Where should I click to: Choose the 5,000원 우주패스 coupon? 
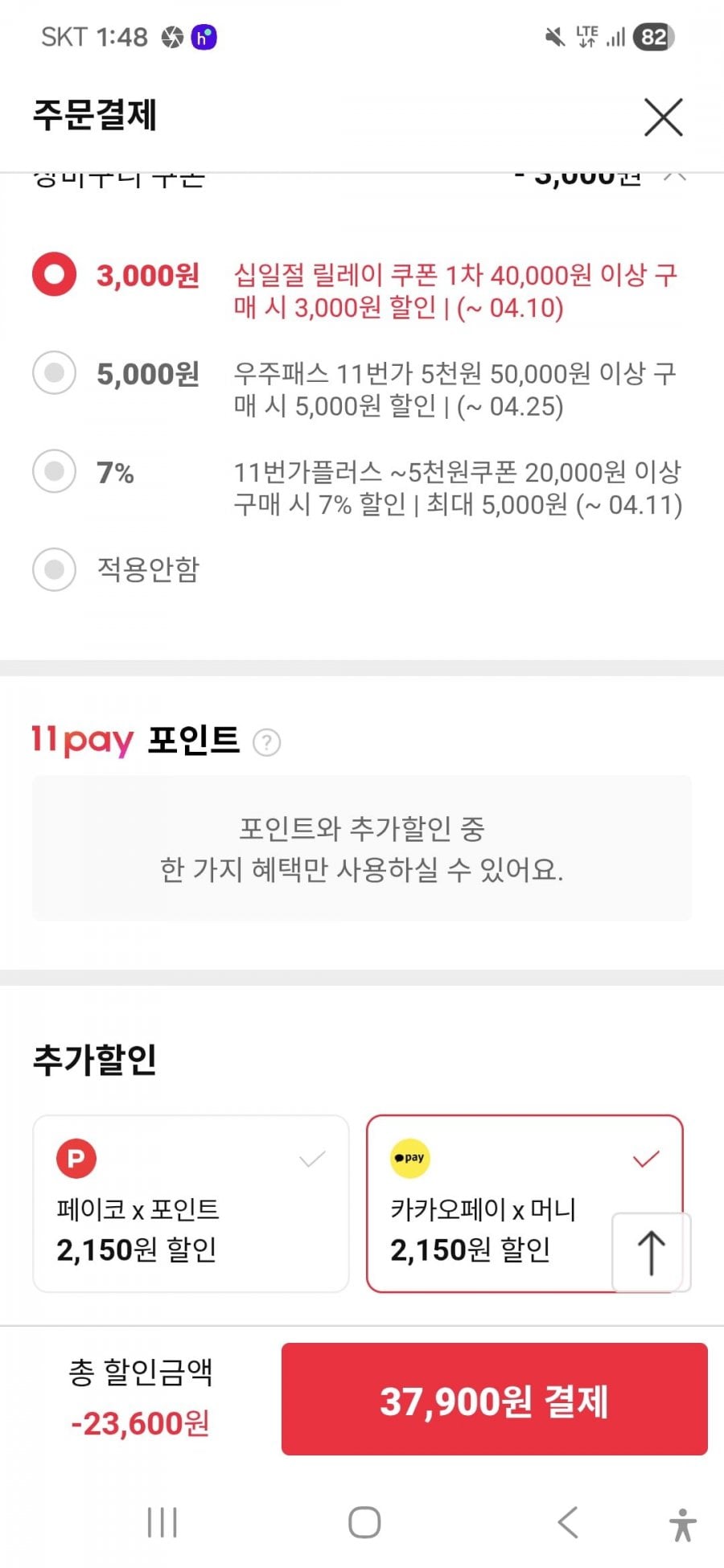pos(54,373)
